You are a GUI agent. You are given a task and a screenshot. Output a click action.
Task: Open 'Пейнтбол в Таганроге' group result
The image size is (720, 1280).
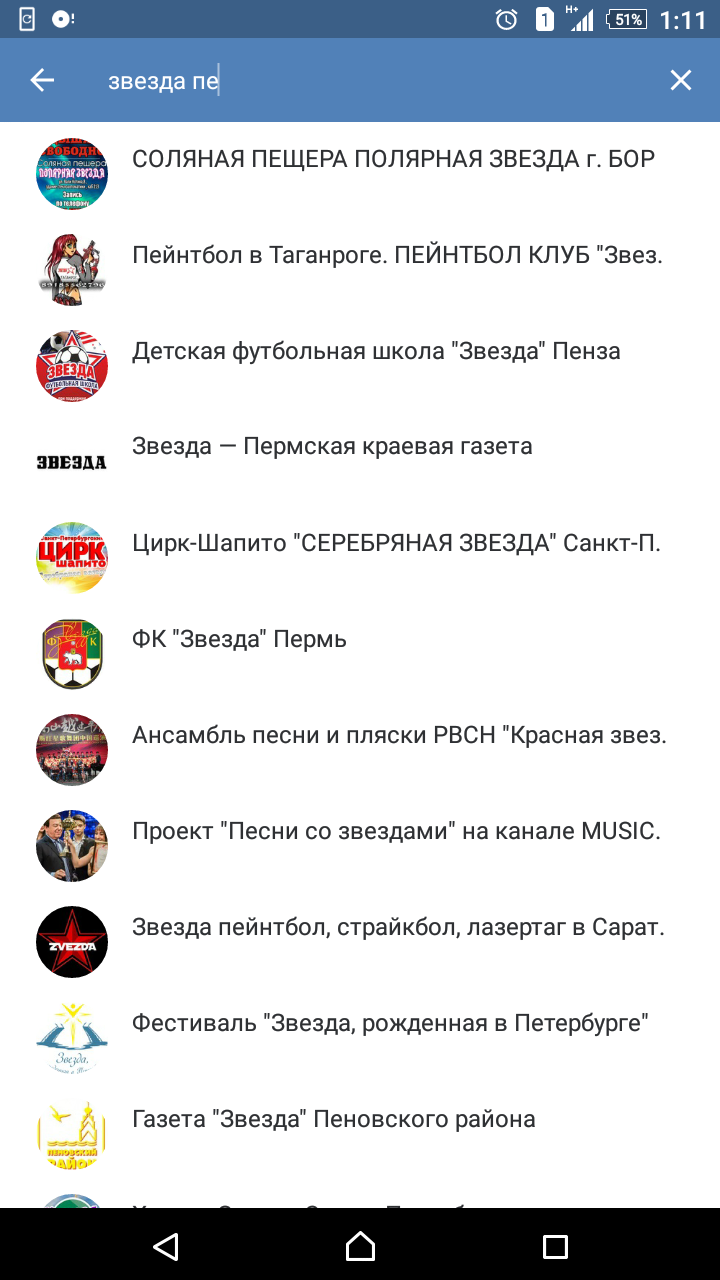coord(397,255)
